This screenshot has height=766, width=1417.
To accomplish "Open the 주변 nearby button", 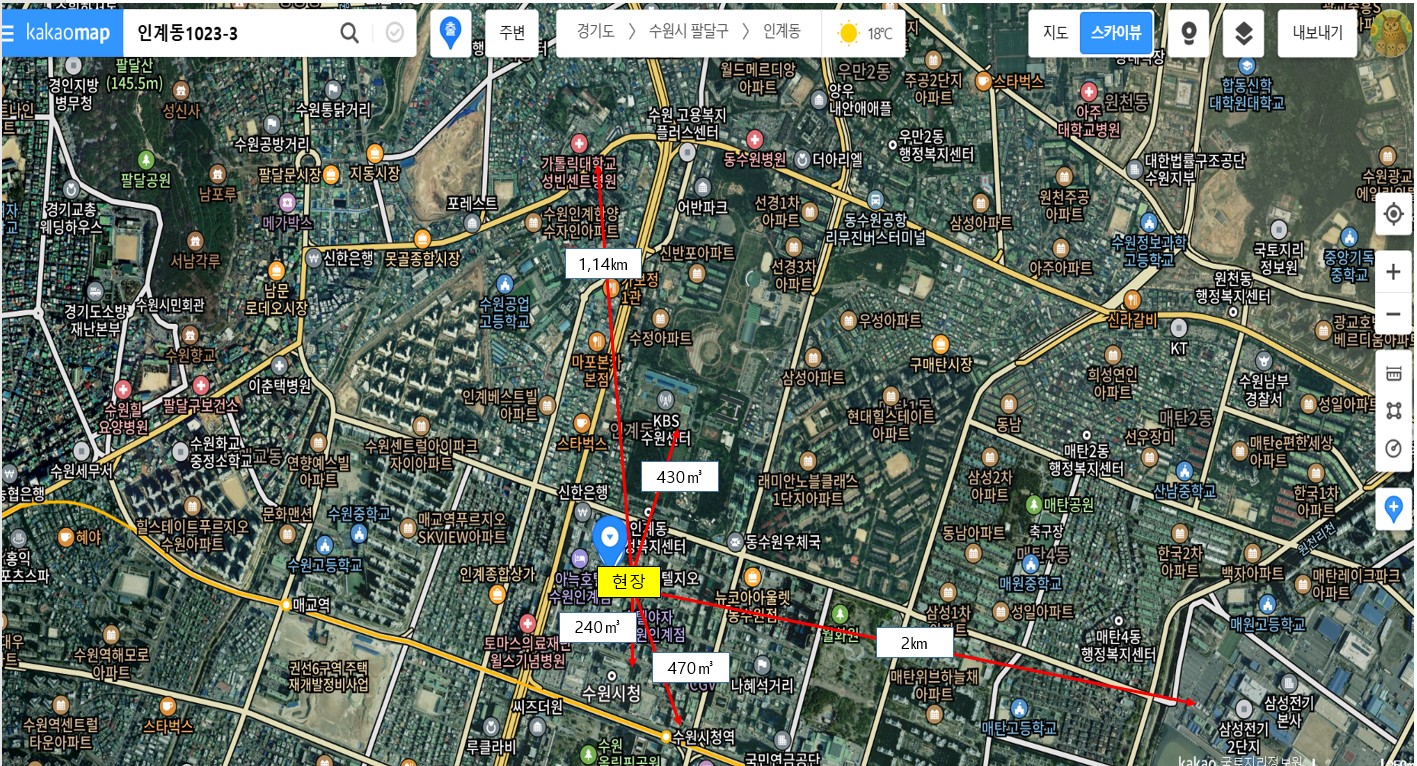I will (511, 34).
